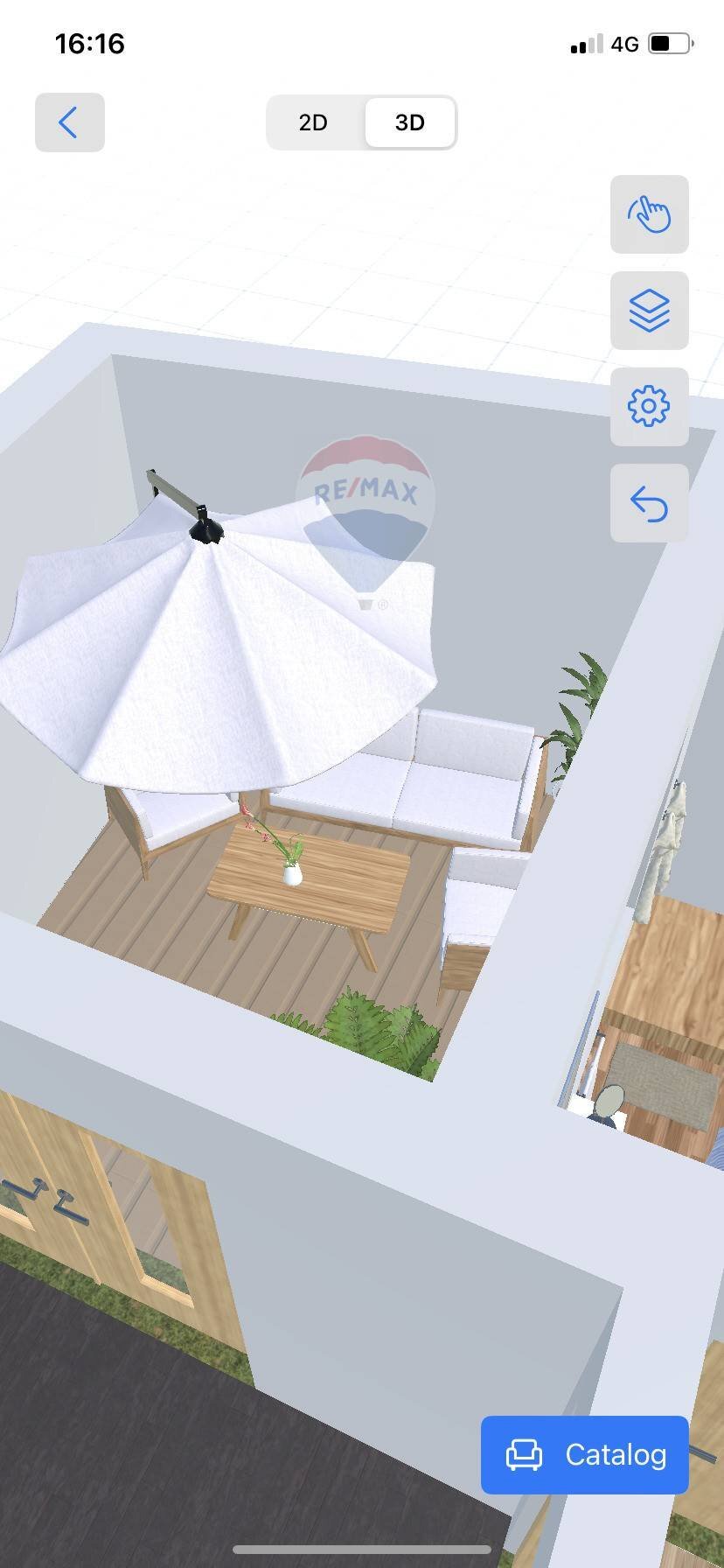Select the 3D view tab
The image size is (724, 1568).
tap(409, 122)
